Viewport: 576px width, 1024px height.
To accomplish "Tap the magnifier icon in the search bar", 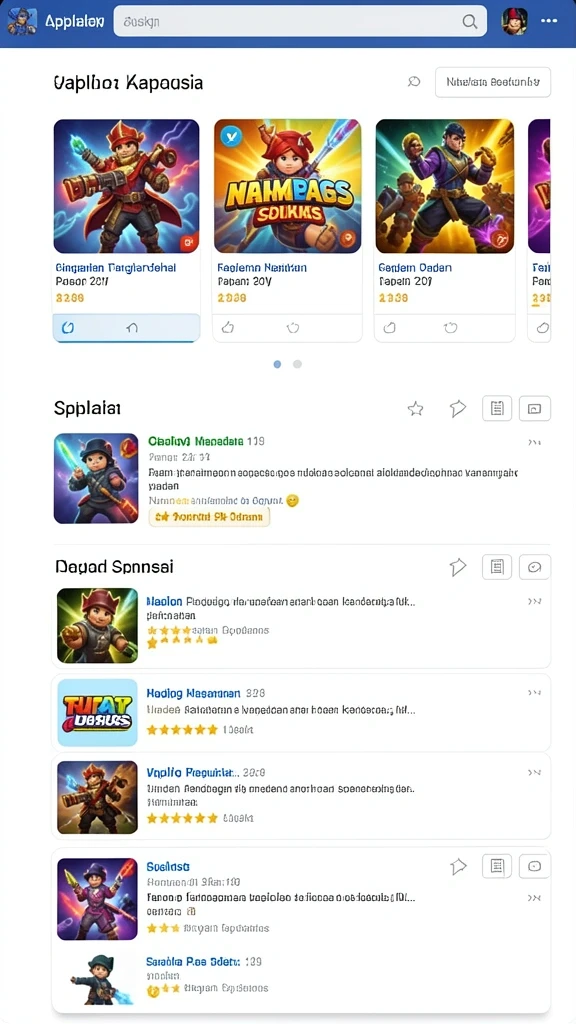I will coord(470,22).
